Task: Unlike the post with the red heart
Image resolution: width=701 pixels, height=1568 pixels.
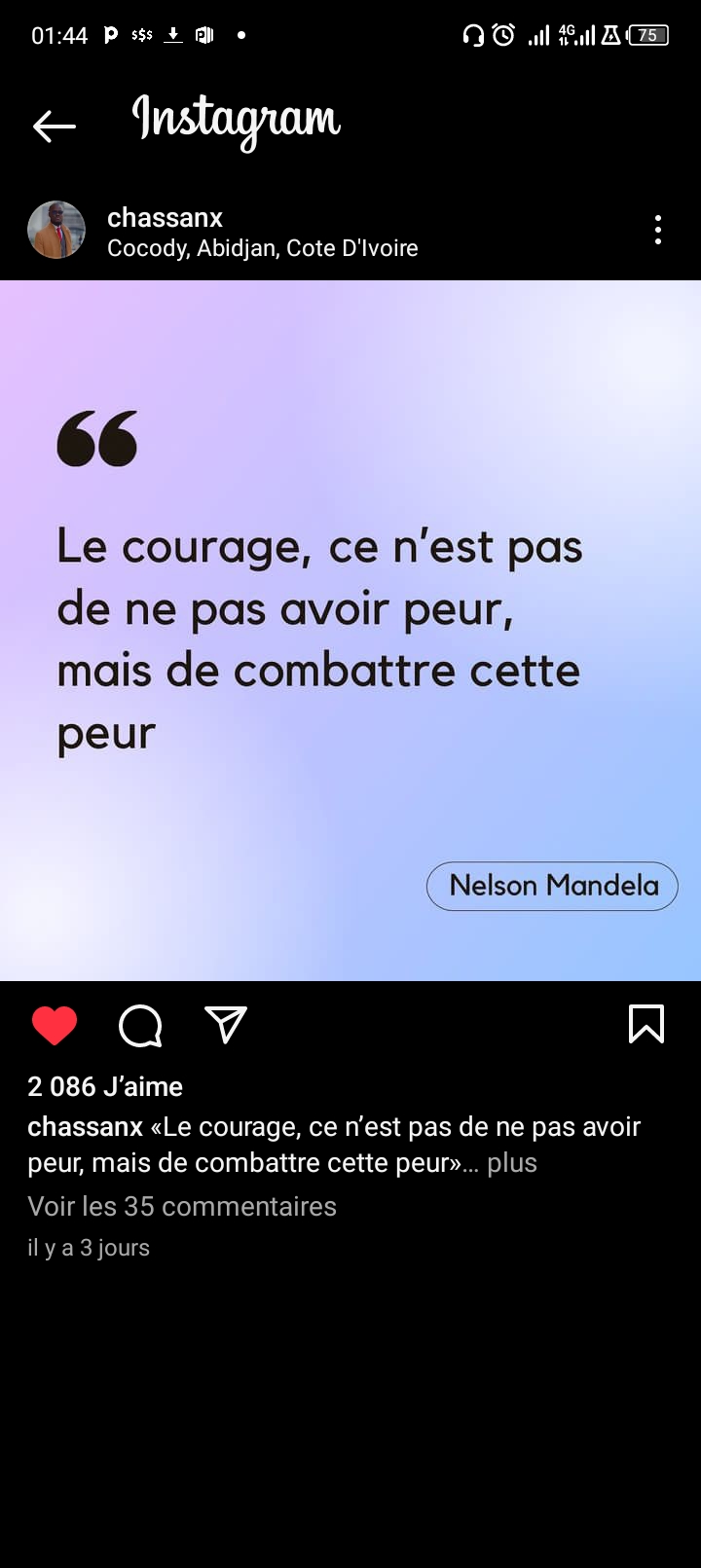Action: tap(55, 1025)
